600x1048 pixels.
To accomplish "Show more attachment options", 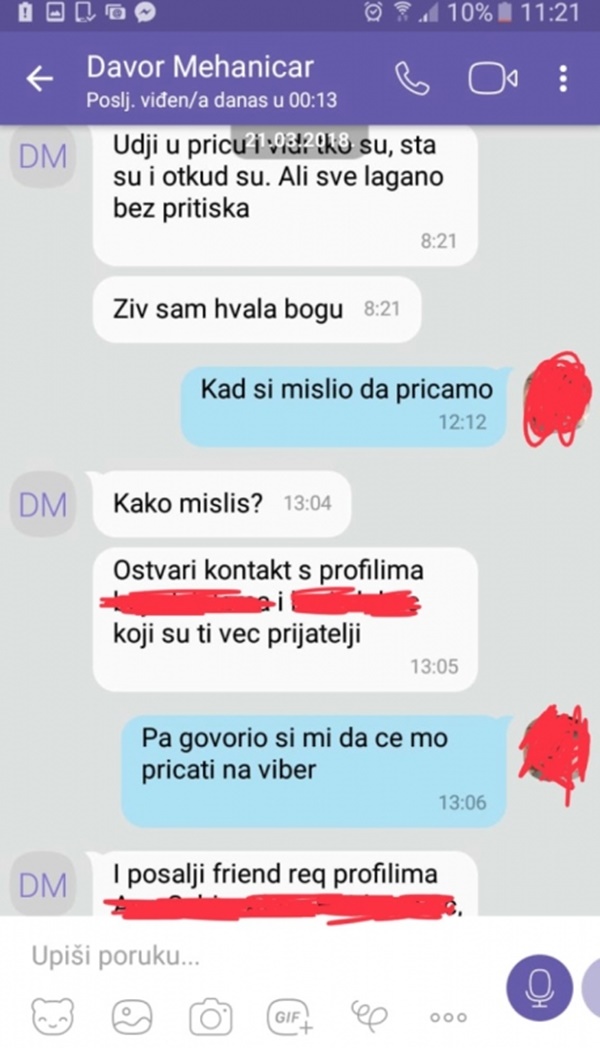I will pos(447,1017).
